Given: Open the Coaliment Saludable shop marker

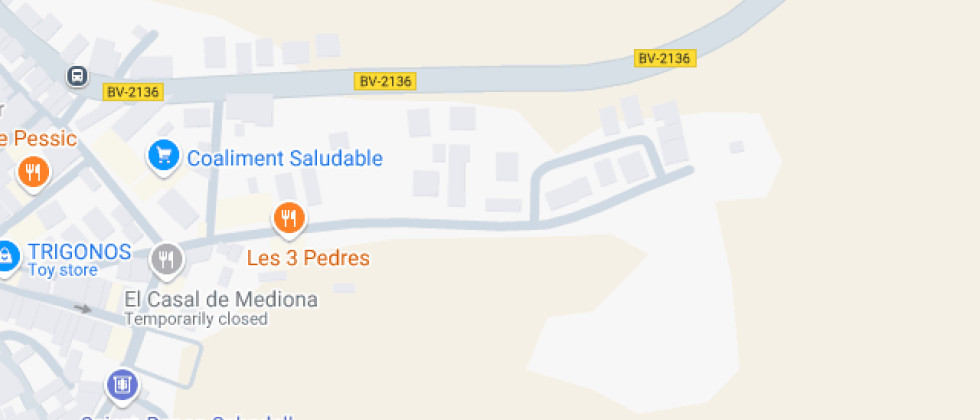Looking at the screenshot, I should (x=163, y=156).
